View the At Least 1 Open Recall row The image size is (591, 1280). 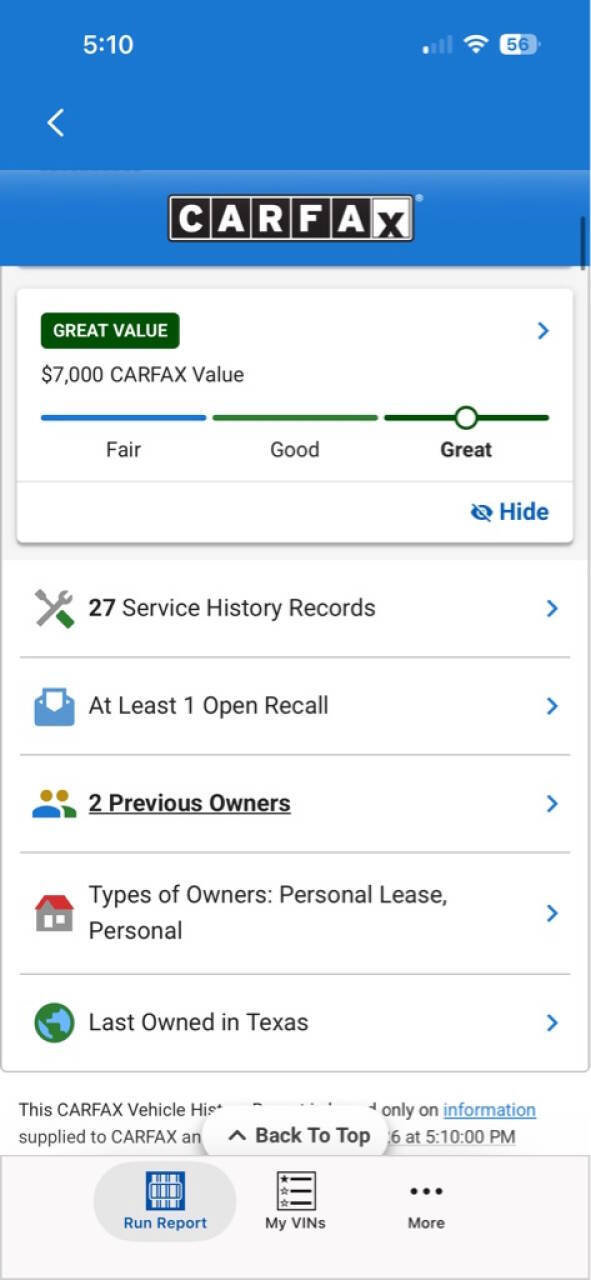coord(295,706)
